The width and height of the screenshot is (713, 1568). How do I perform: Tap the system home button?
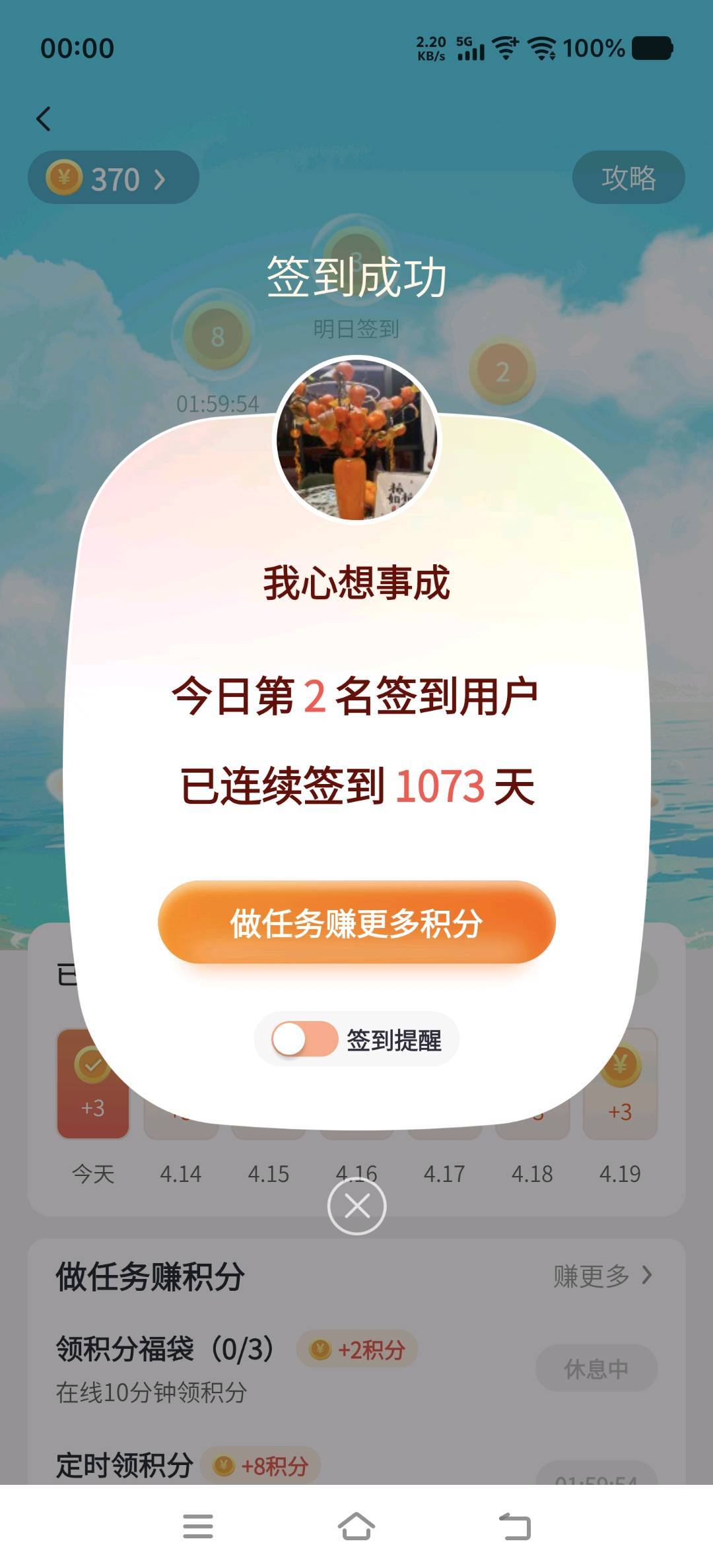[356, 1526]
